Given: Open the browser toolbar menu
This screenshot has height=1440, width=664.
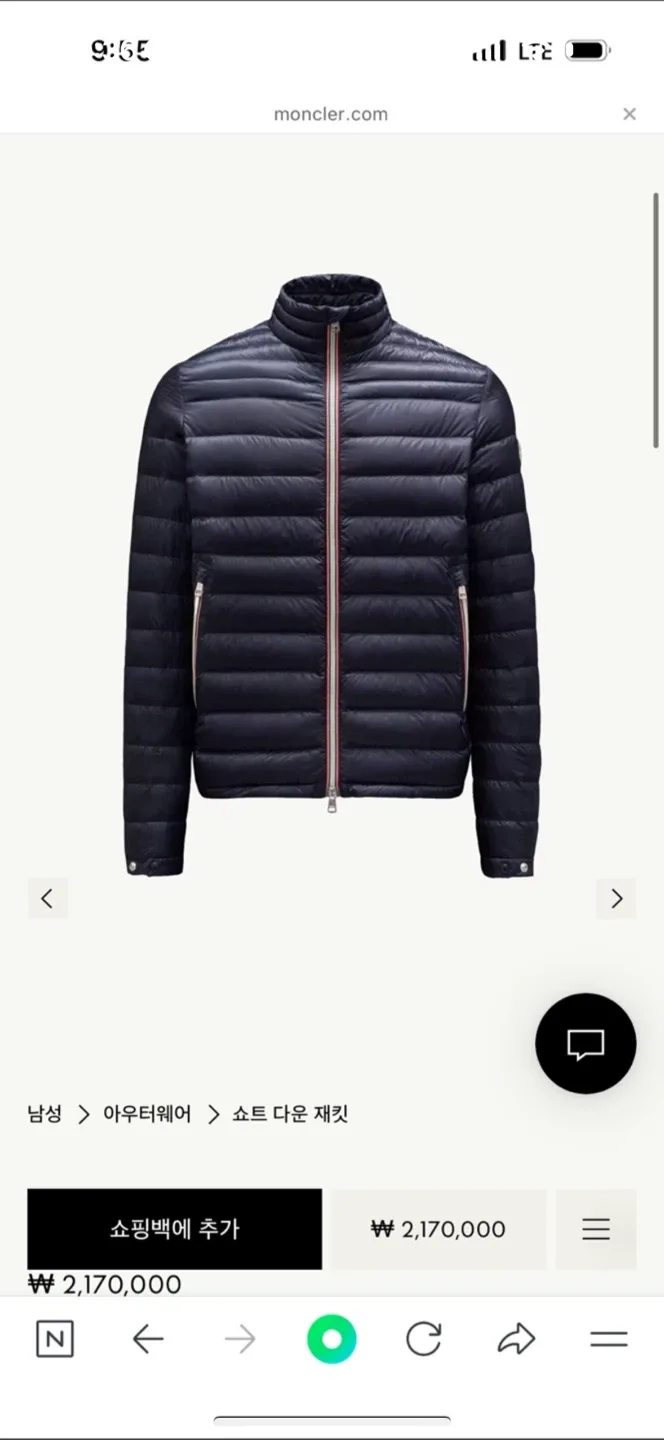Looking at the screenshot, I should click(608, 1339).
